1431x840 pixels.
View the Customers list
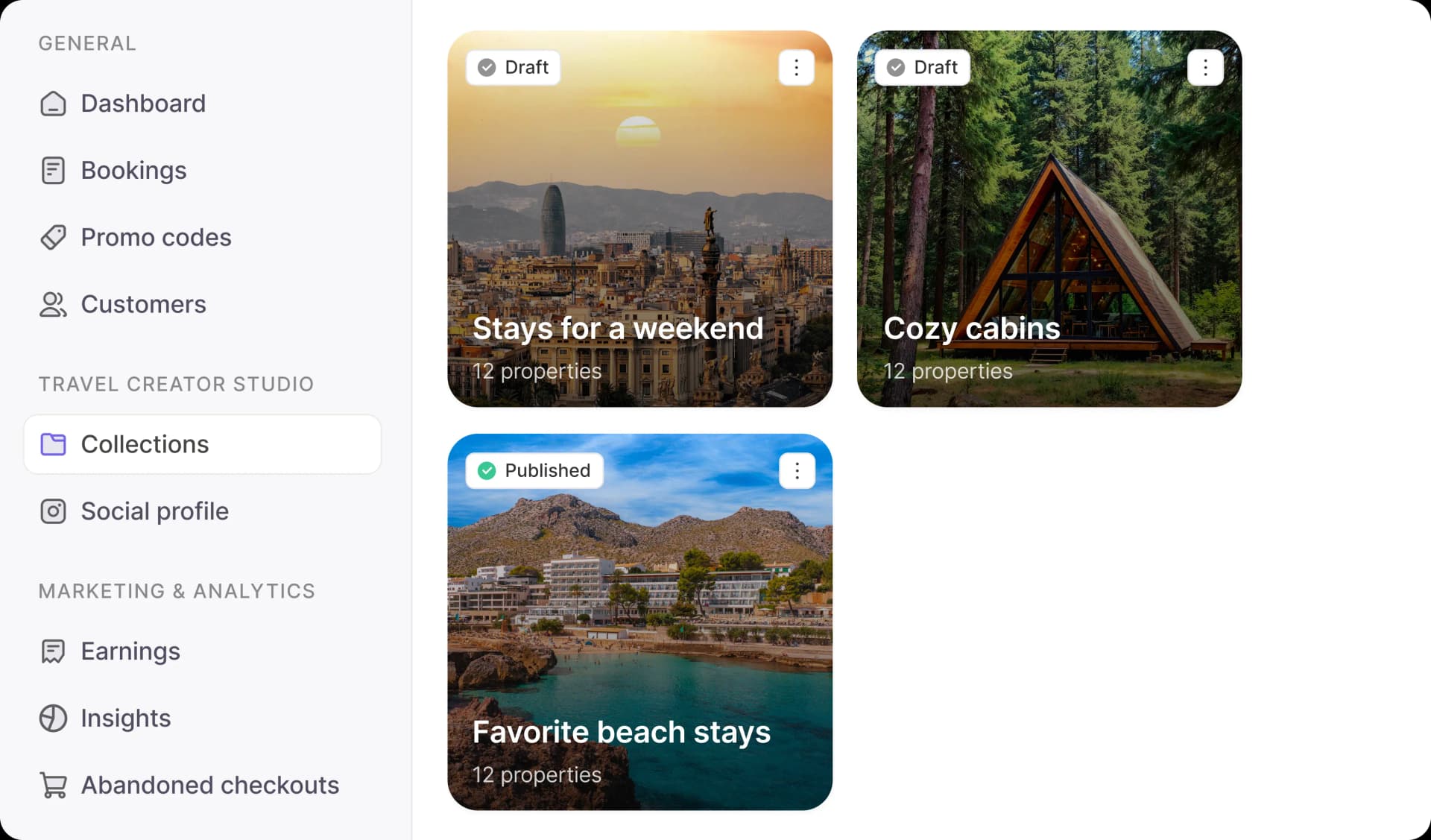tap(143, 304)
